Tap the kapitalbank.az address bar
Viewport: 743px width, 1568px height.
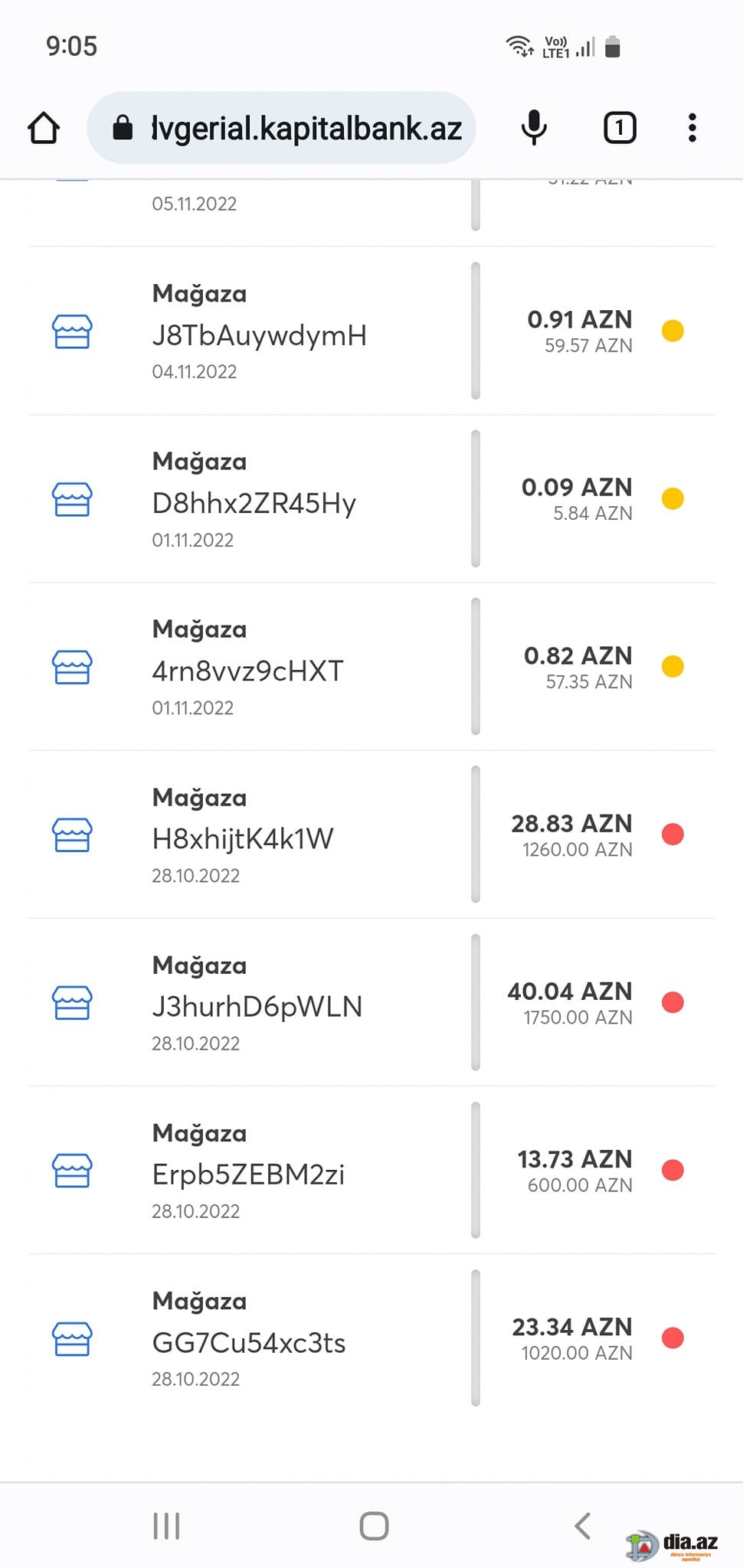pyautogui.click(x=281, y=128)
